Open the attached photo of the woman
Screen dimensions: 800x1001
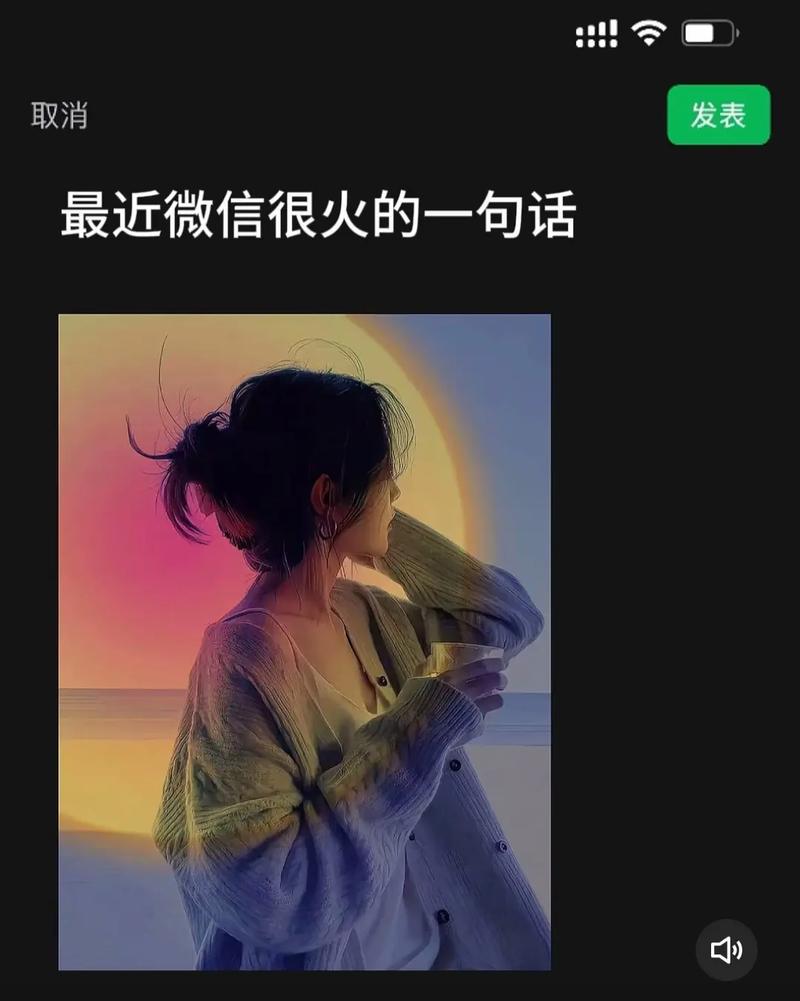click(x=304, y=641)
